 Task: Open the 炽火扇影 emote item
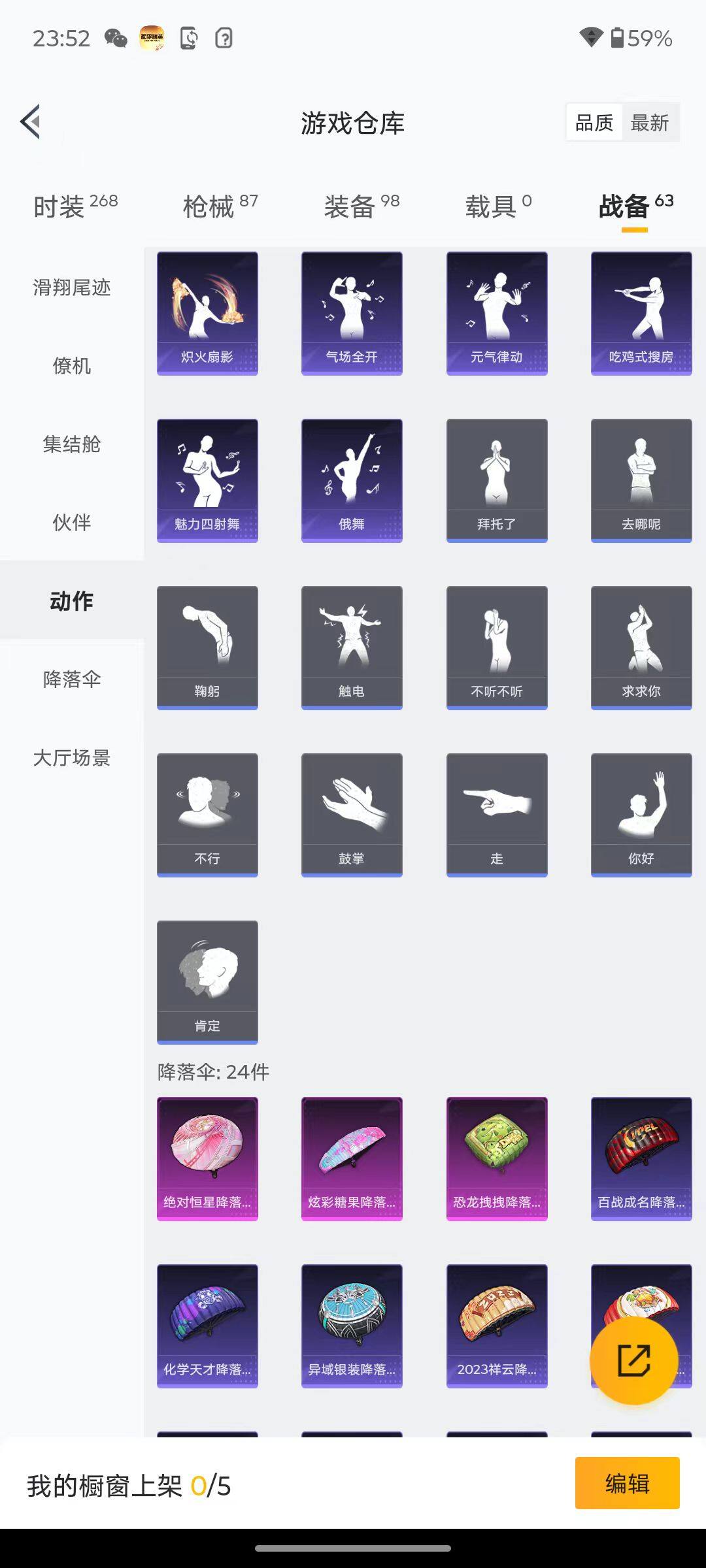[x=207, y=314]
